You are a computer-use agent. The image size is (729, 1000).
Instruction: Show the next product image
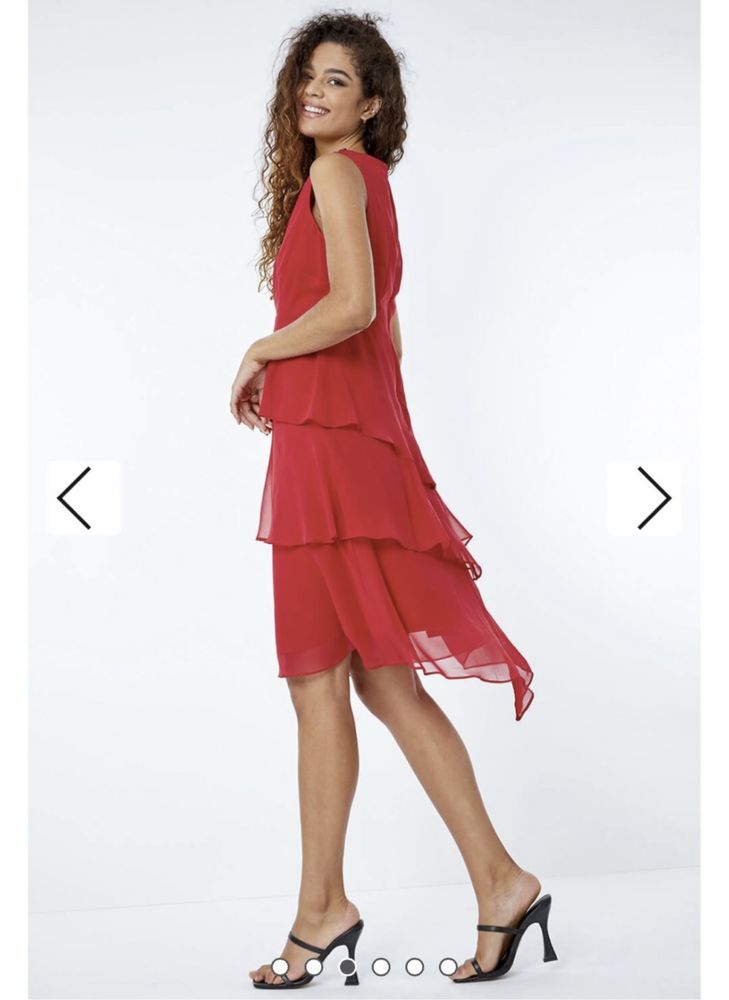pos(653,497)
